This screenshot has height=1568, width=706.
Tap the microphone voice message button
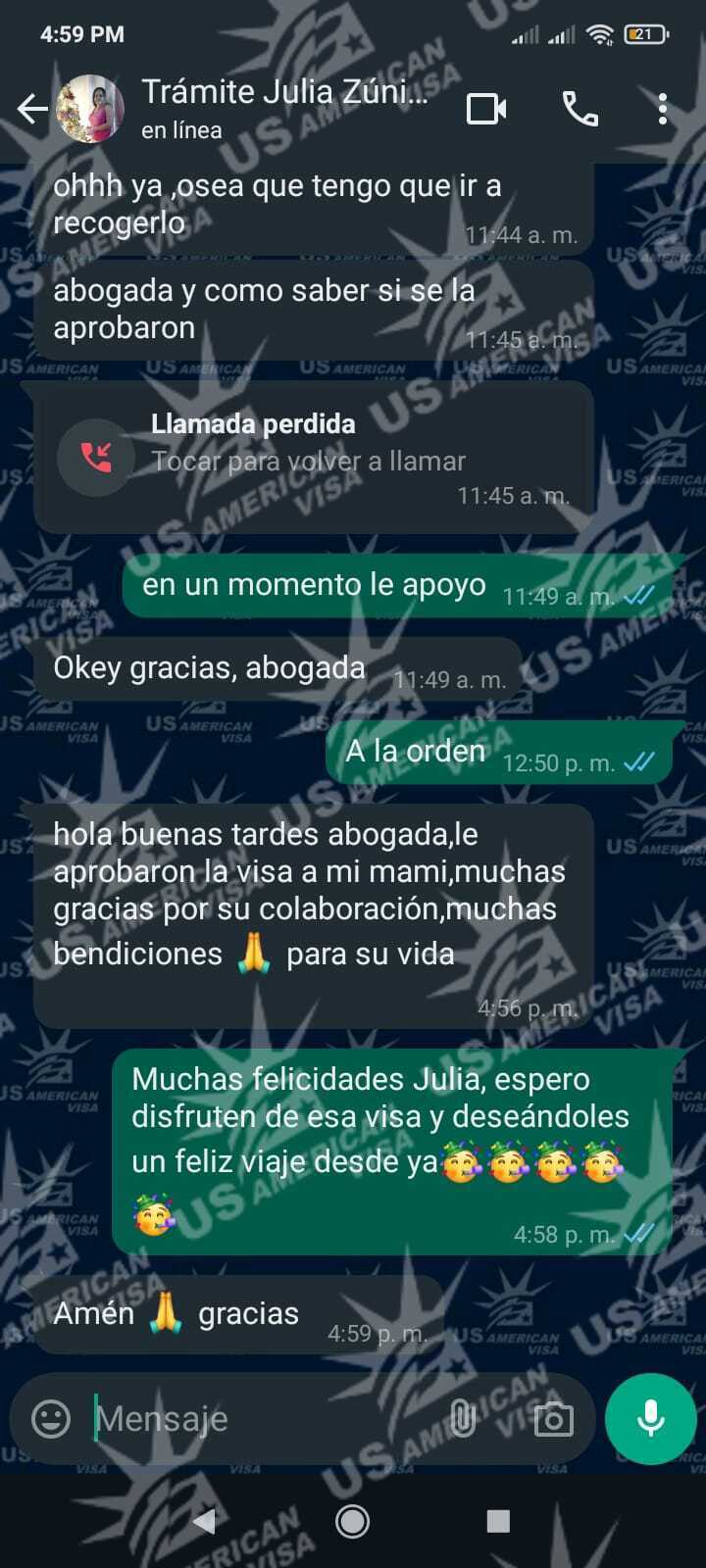coord(650,1418)
